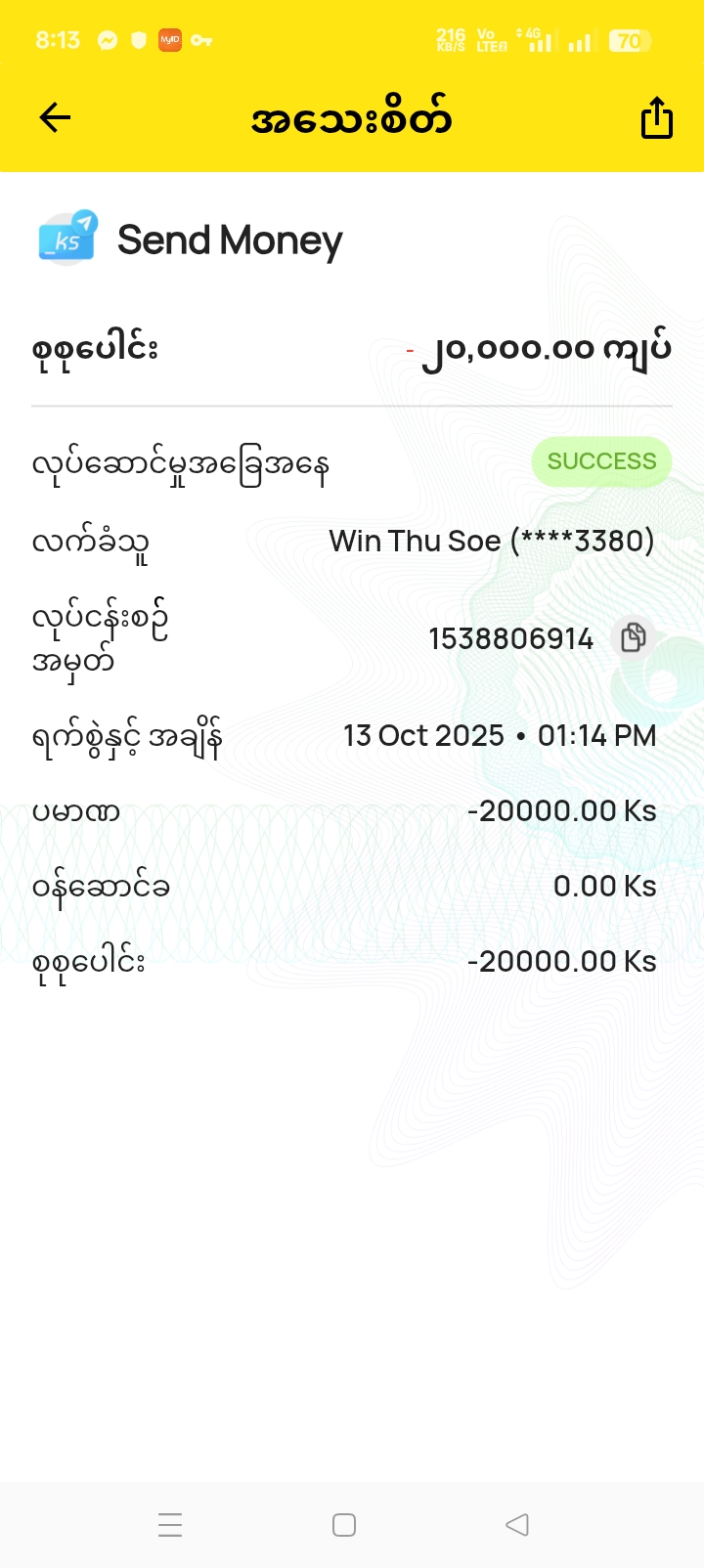Go back using the header arrow

(x=55, y=118)
